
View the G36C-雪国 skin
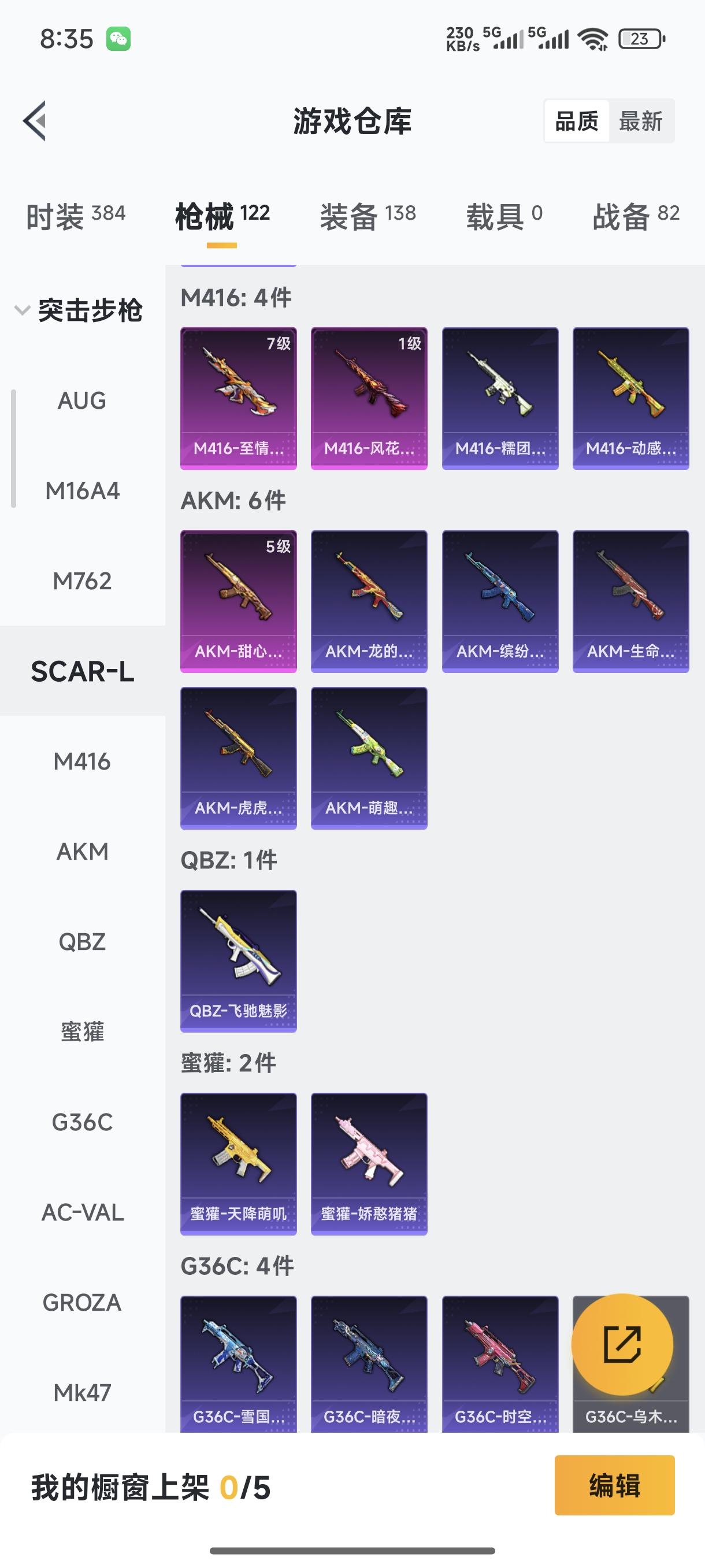tap(239, 1363)
